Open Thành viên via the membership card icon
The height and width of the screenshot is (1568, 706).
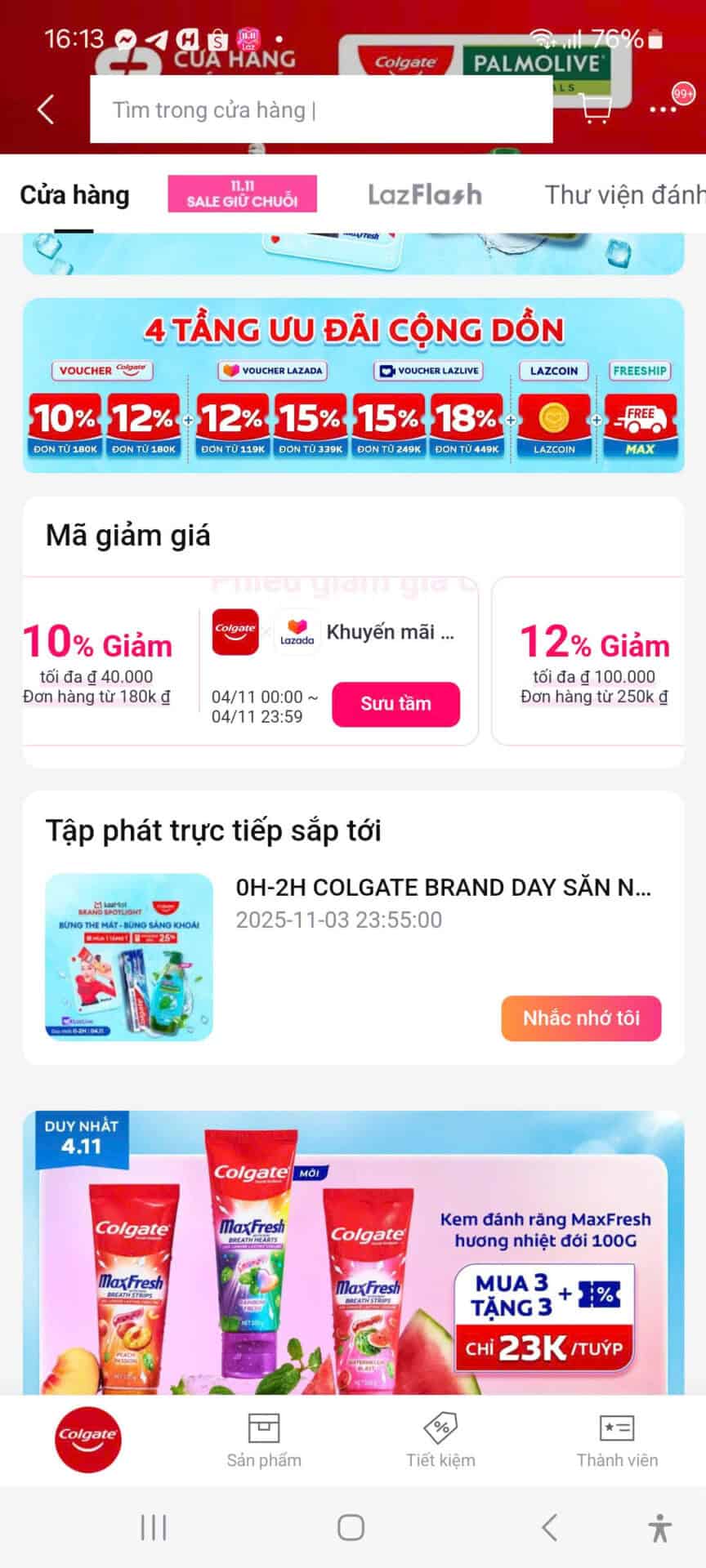coord(618,1437)
